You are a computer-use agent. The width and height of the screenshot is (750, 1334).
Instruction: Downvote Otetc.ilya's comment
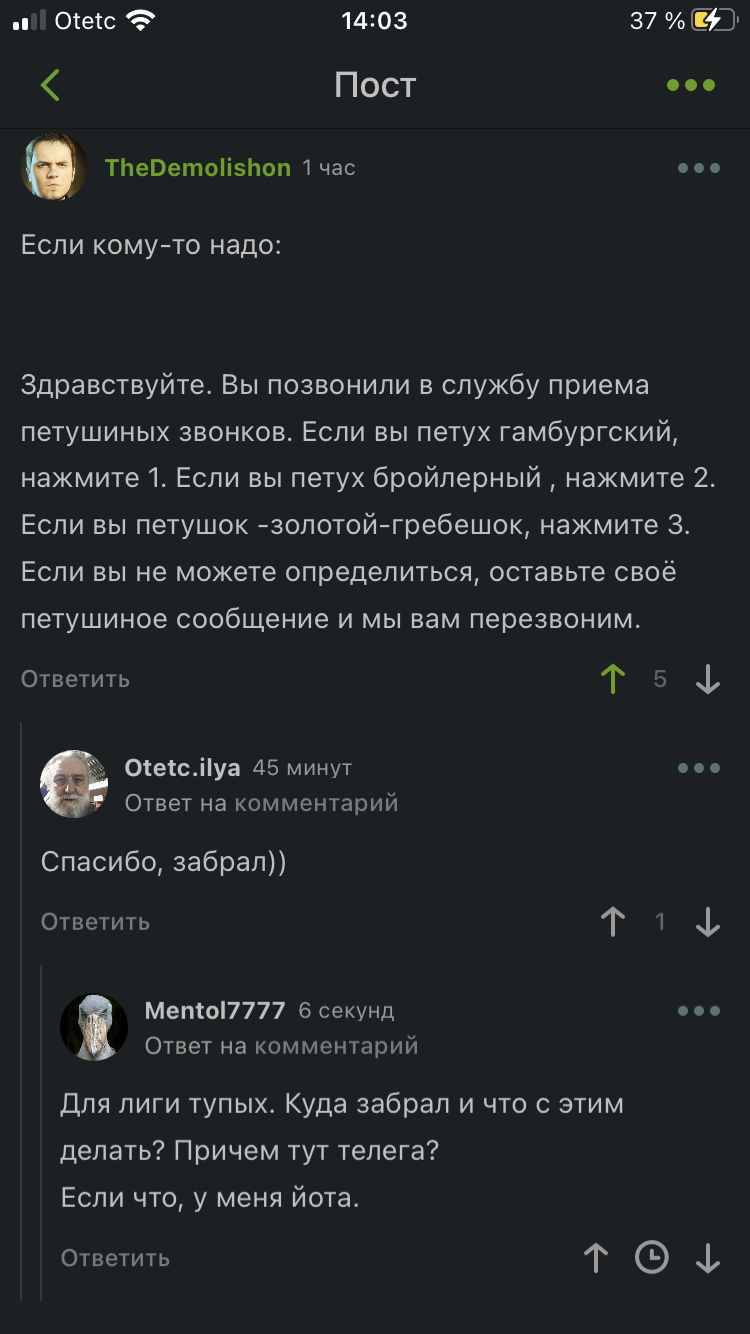[708, 921]
